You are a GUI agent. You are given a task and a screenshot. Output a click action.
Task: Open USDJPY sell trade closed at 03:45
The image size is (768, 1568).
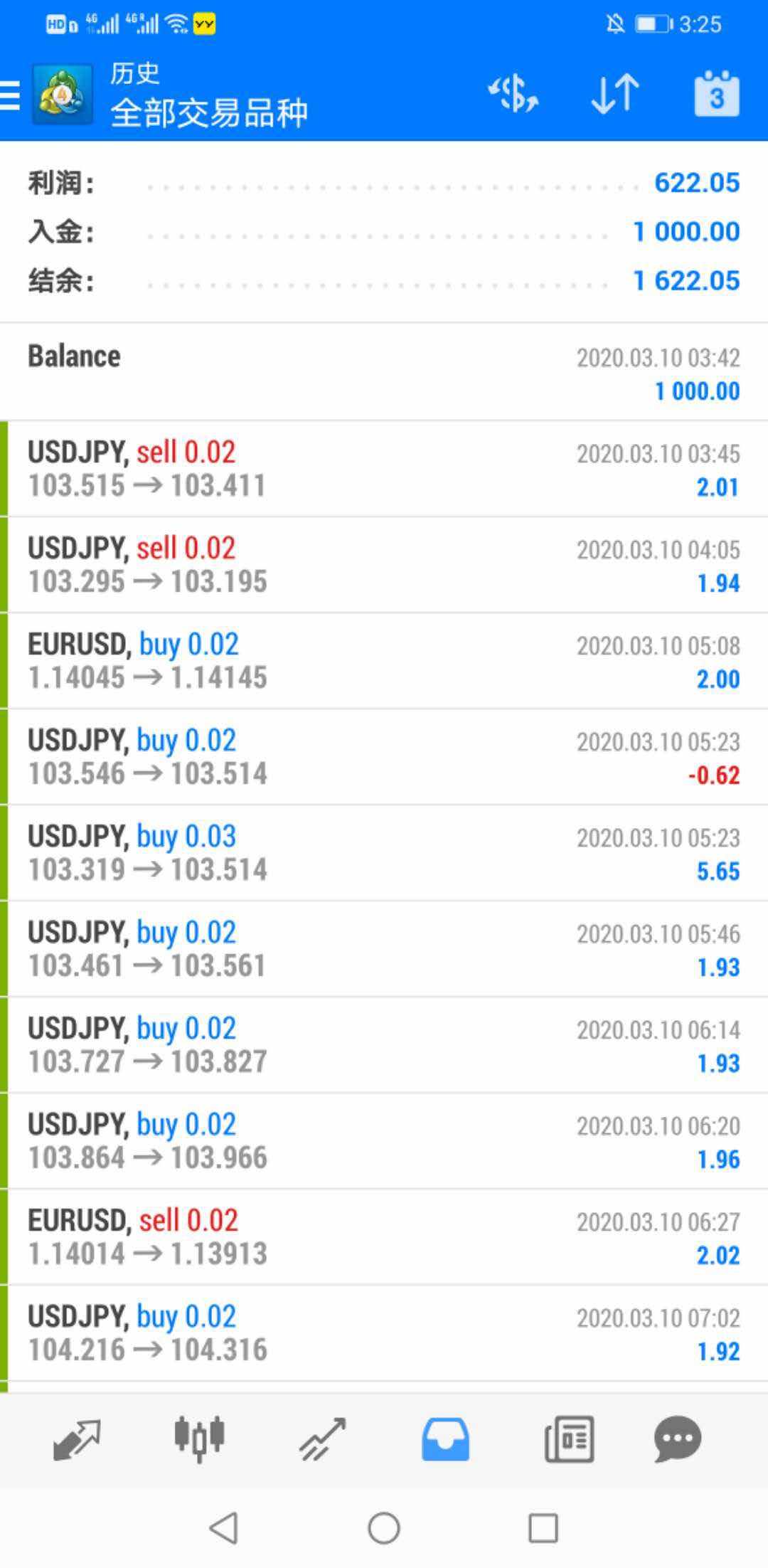384,469
